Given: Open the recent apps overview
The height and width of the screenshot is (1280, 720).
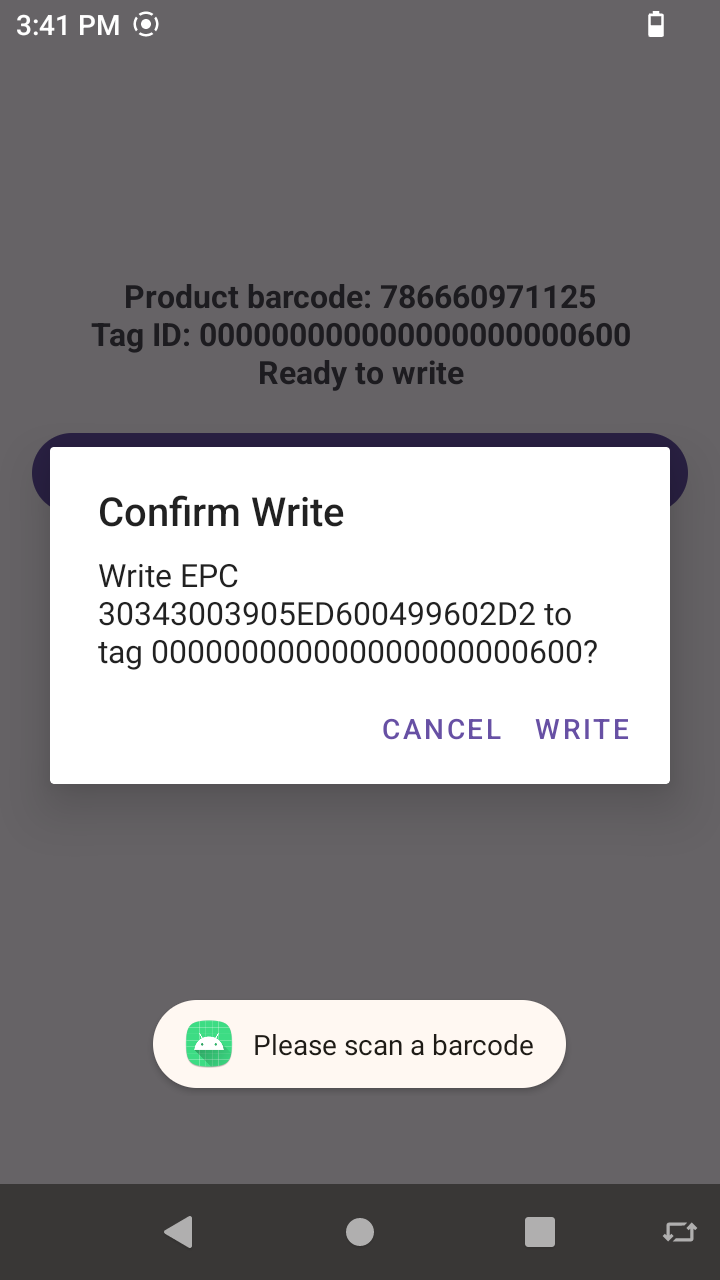Looking at the screenshot, I should coord(540,1232).
